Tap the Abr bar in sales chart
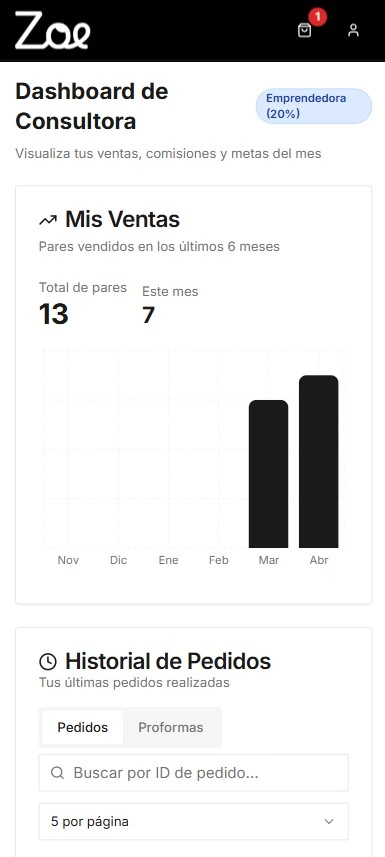 319,461
